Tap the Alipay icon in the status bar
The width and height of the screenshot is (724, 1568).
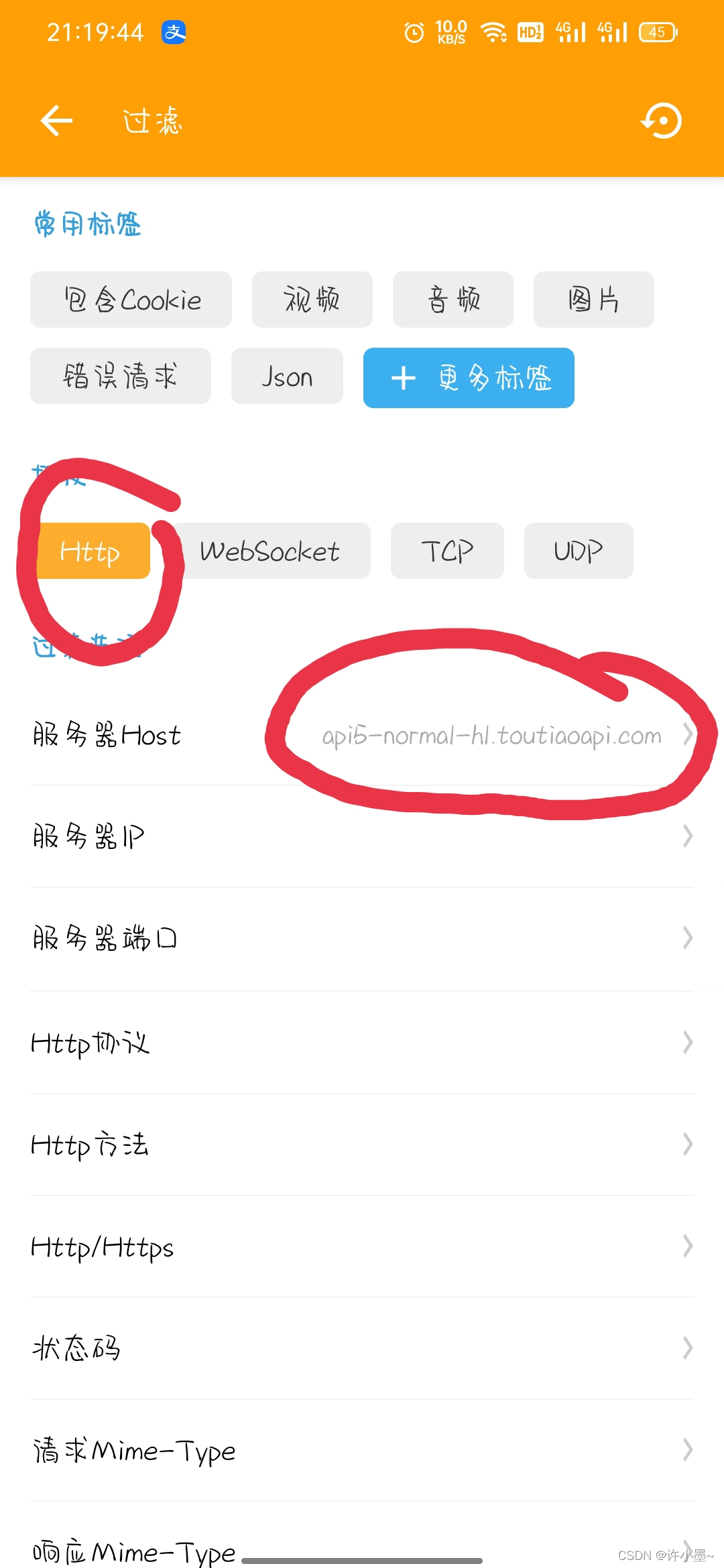175,31
